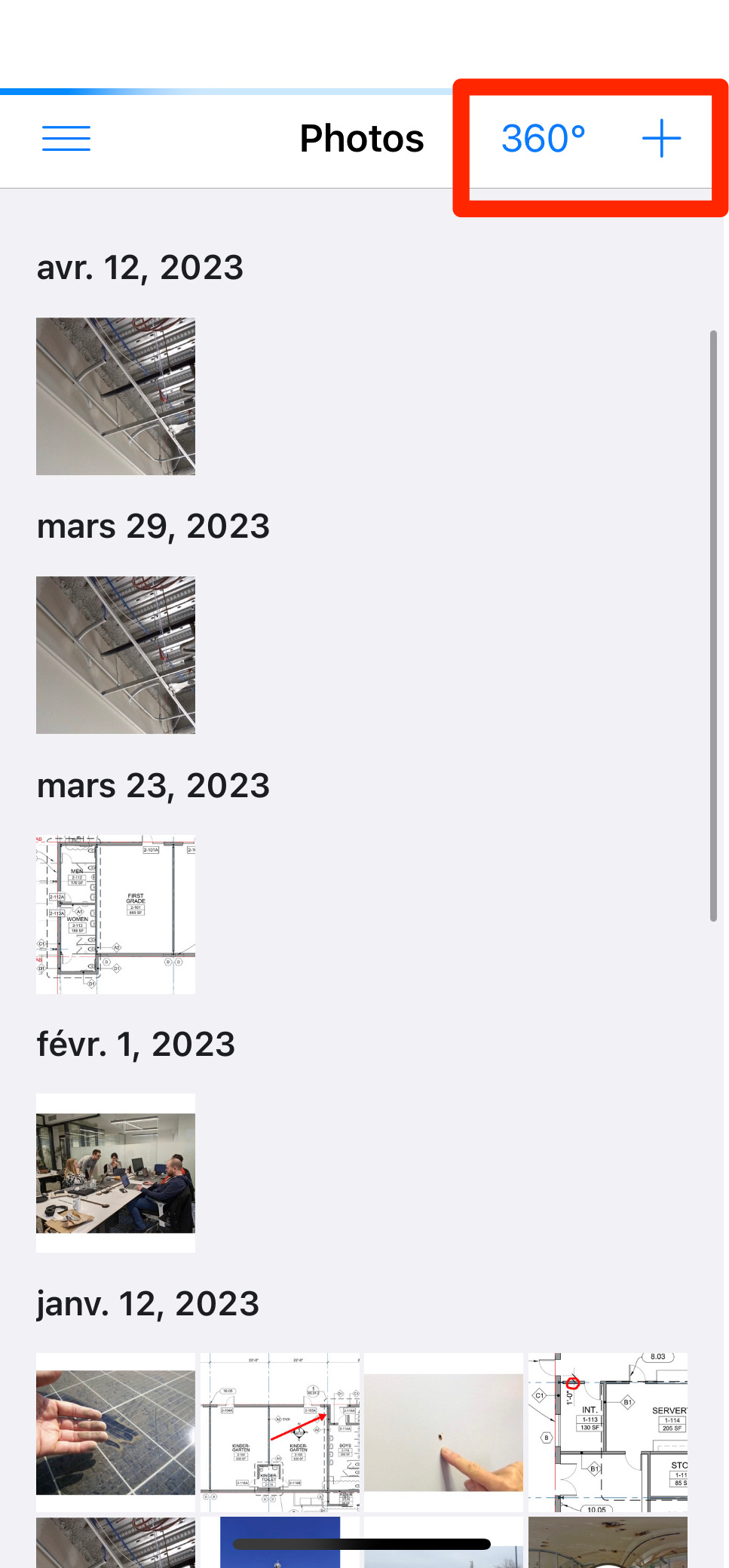Open the hamburger menu
The width and height of the screenshot is (729, 1568).
point(66,139)
